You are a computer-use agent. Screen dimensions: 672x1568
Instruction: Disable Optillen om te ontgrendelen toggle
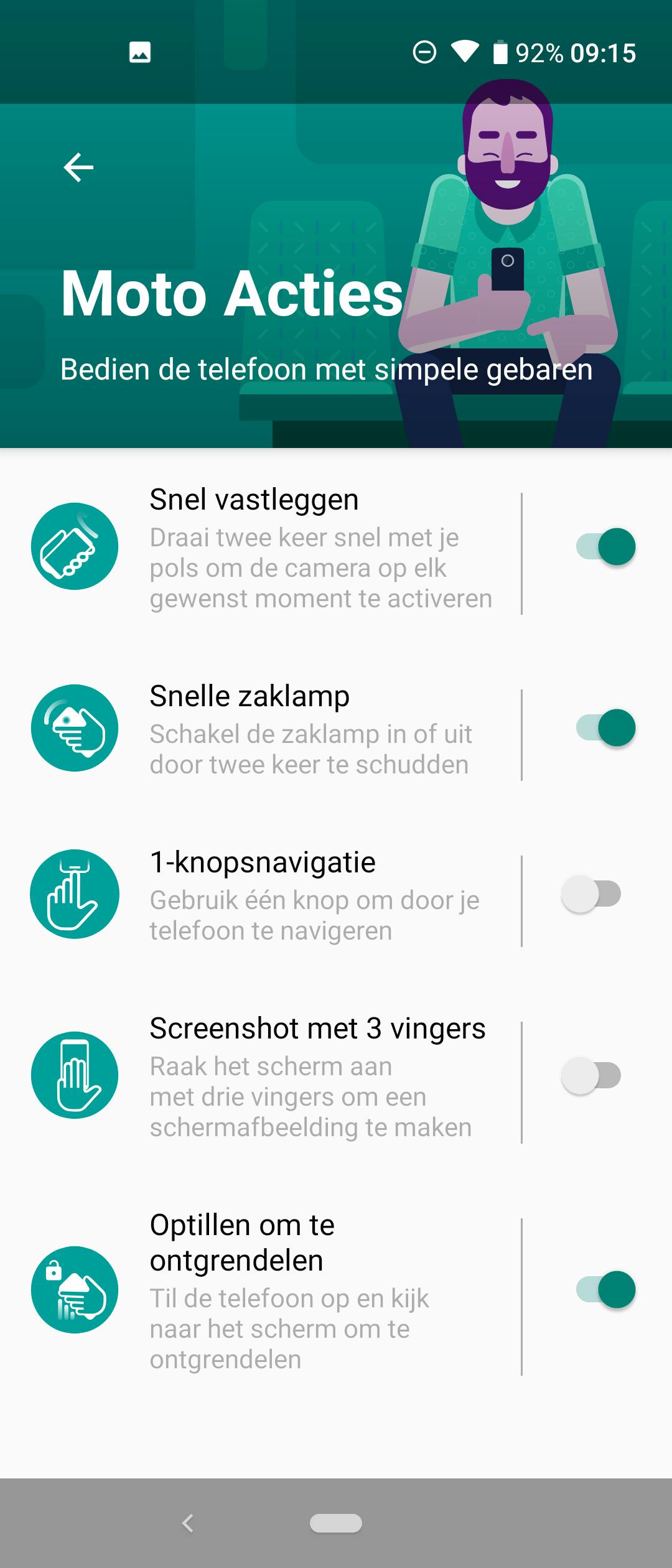click(605, 1289)
